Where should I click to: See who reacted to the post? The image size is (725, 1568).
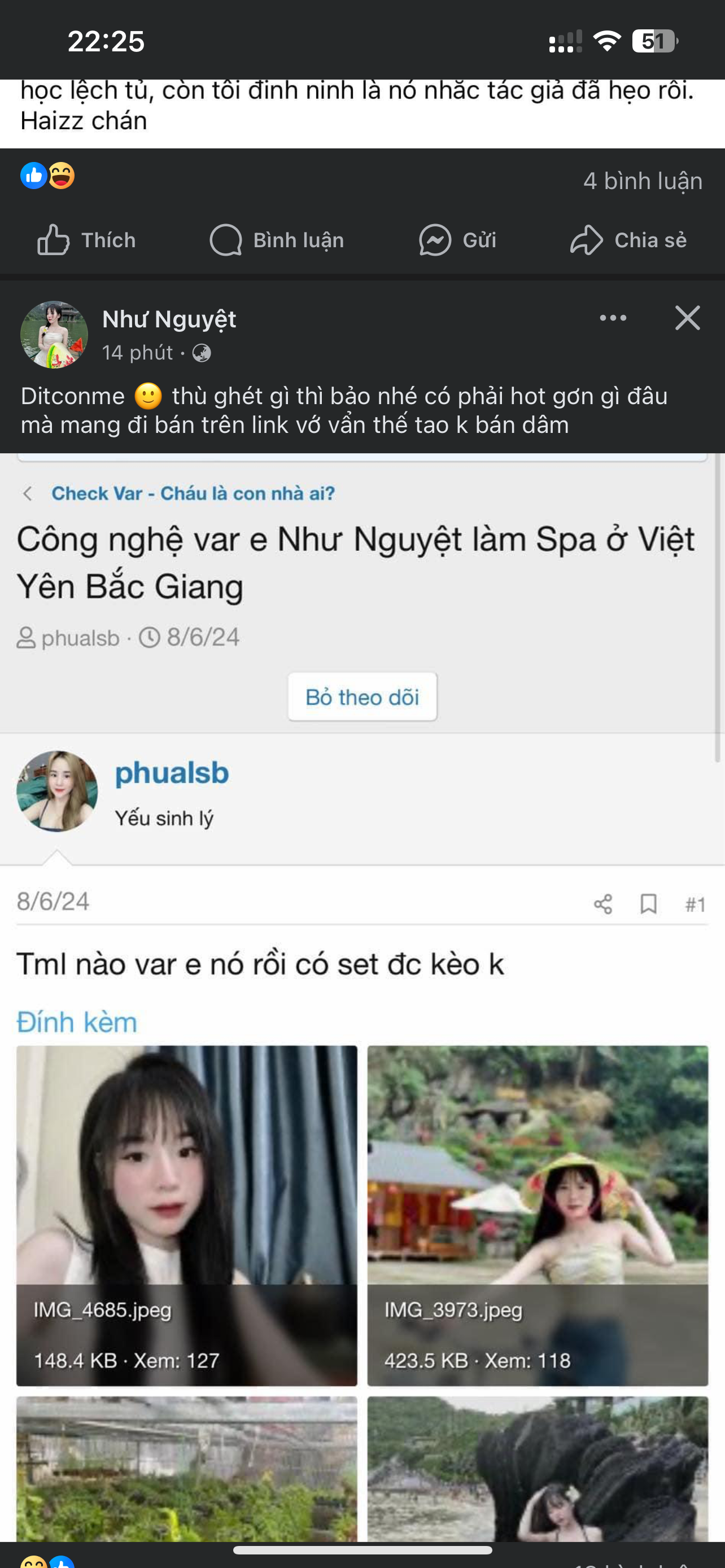pos(47,176)
